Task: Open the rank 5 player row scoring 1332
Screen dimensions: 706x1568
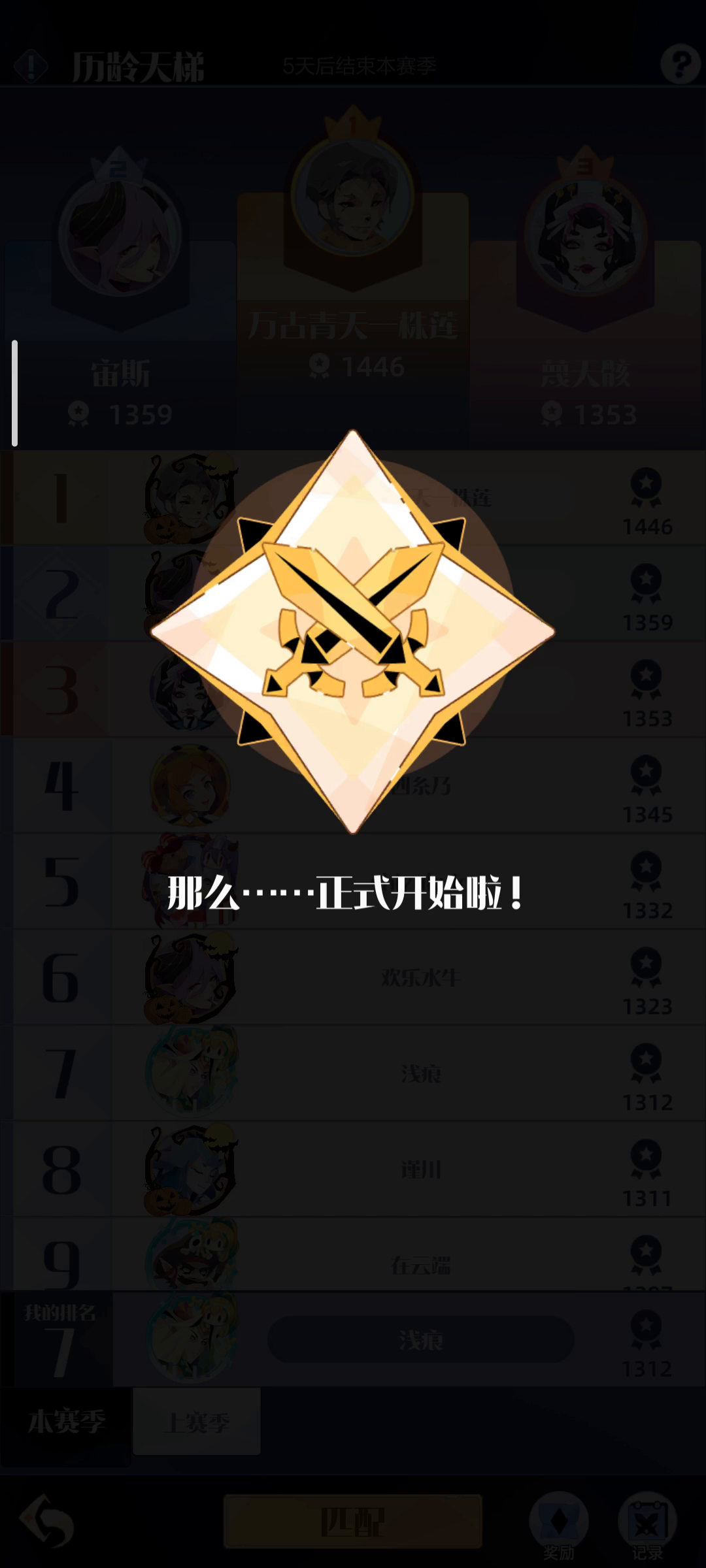Action: click(353, 882)
